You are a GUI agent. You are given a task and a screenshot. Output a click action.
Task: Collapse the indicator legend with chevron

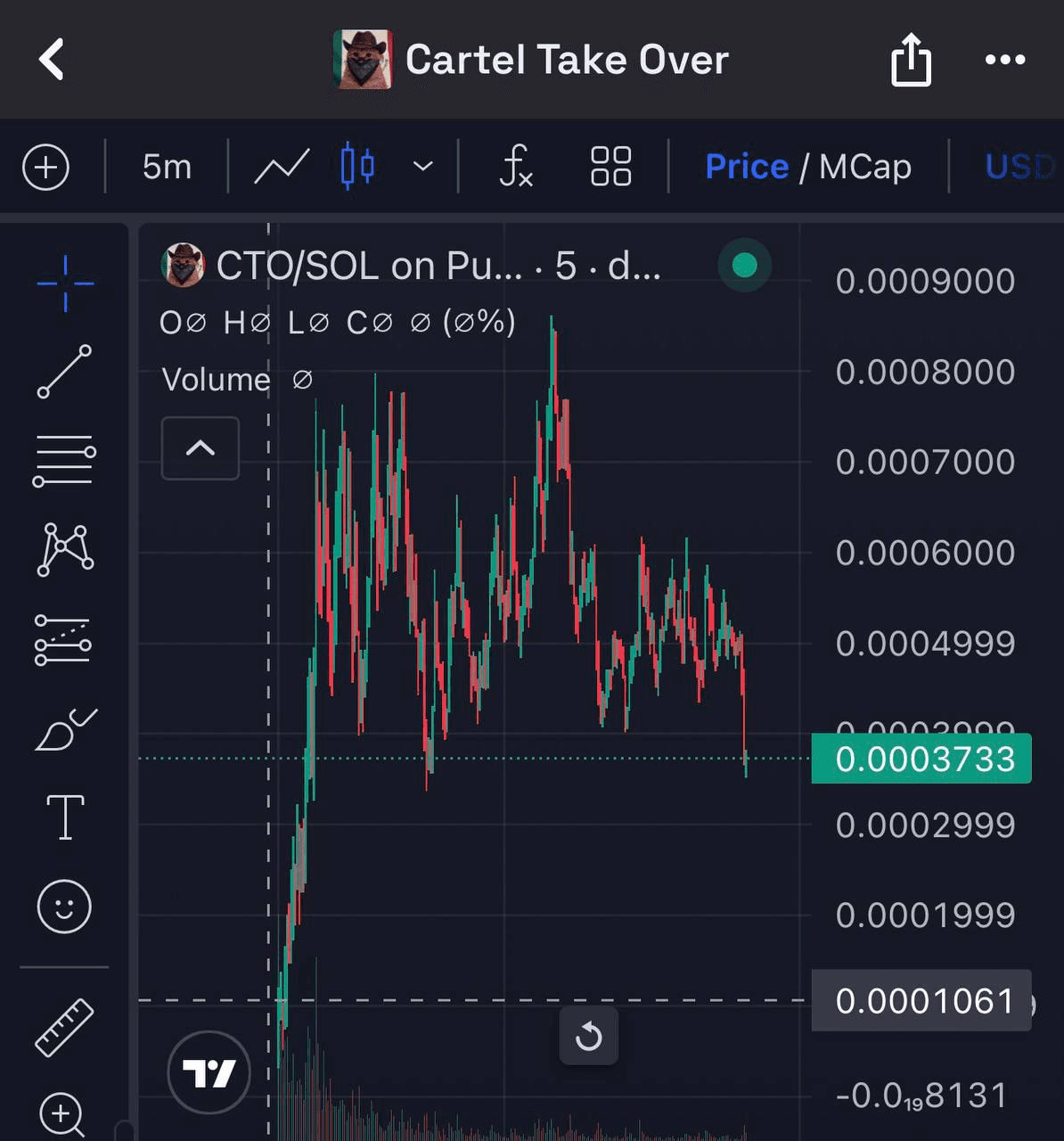coord(200,448)
